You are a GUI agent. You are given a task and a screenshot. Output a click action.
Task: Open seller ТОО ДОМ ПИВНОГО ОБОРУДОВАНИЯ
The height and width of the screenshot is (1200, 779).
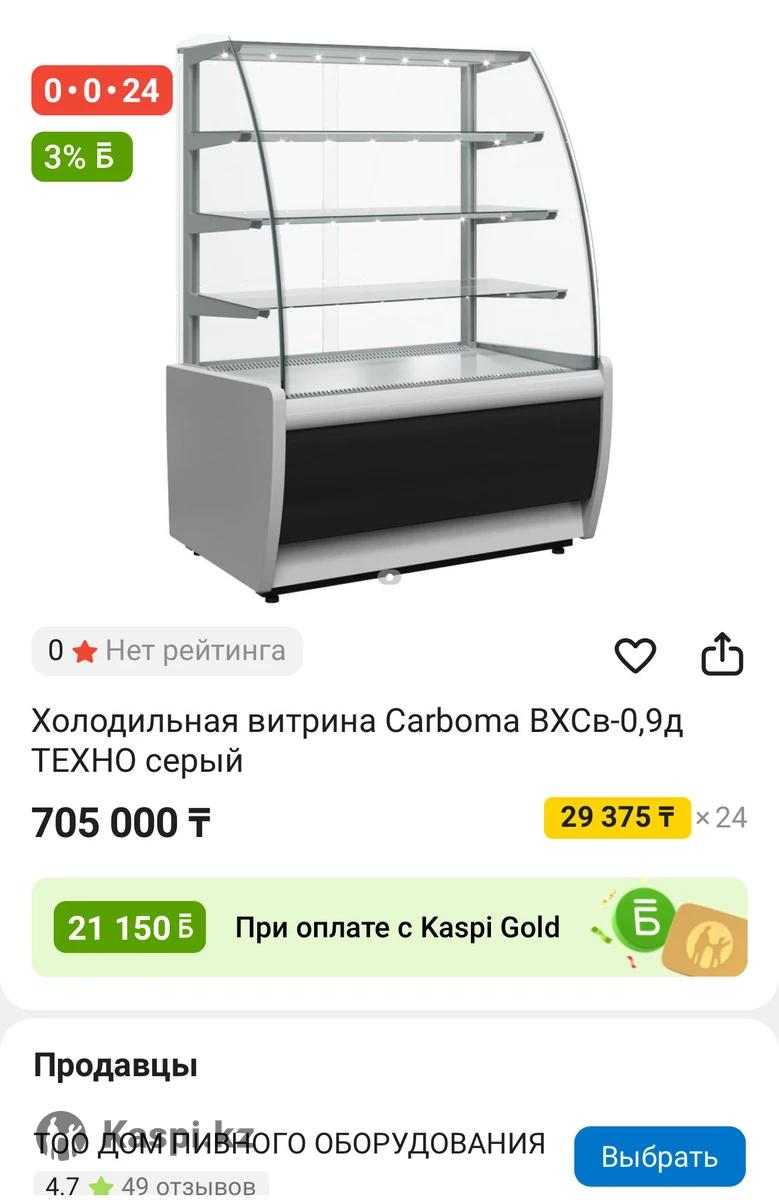click(290, 1143)
